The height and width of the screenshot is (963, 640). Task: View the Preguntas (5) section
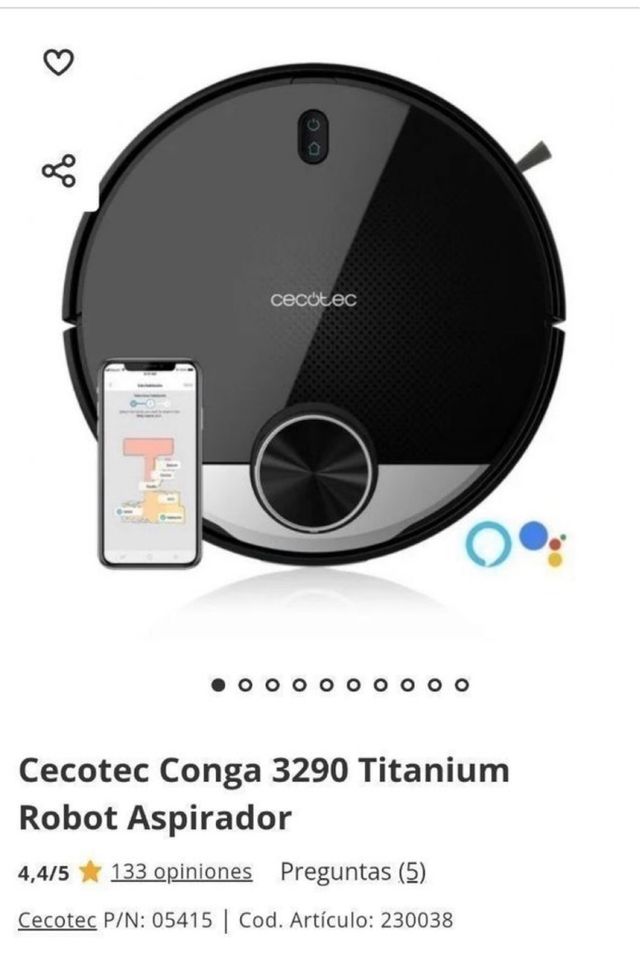353,872
